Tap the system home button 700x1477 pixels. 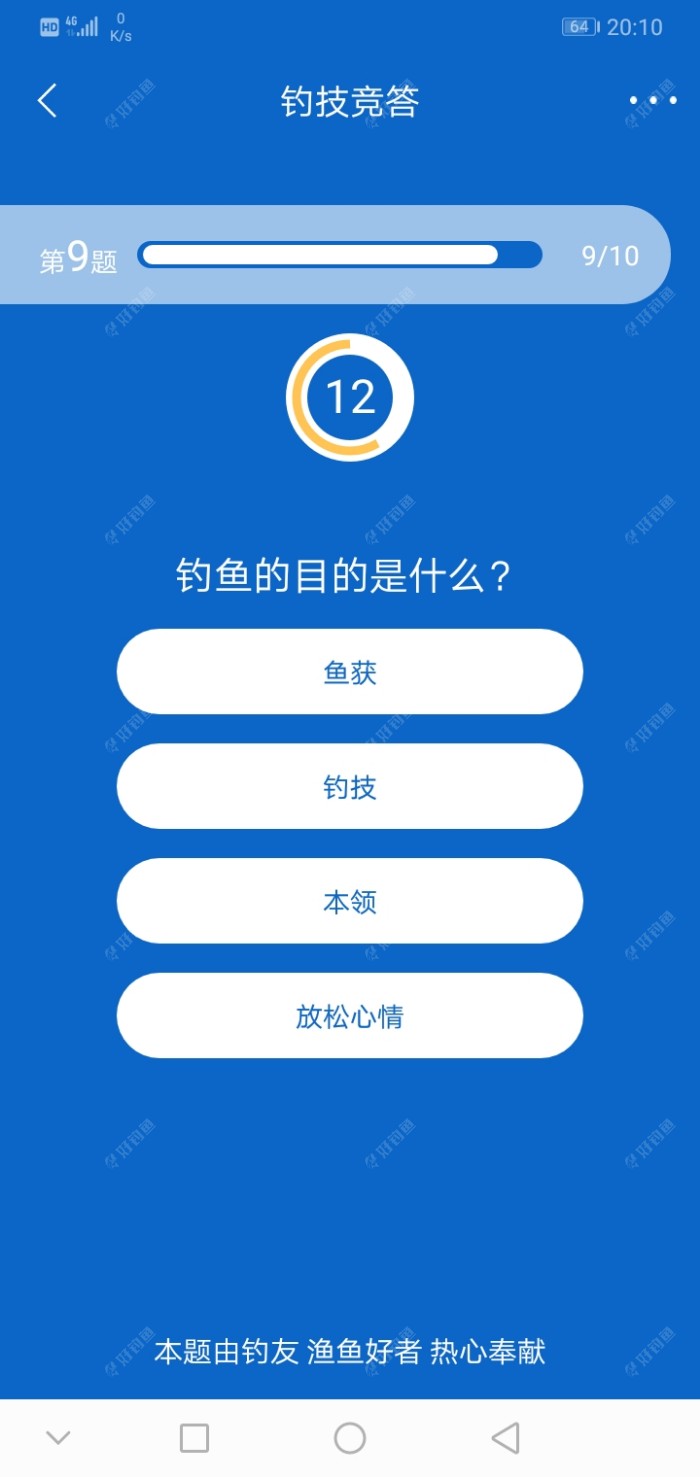click(x=349, y=1438)
